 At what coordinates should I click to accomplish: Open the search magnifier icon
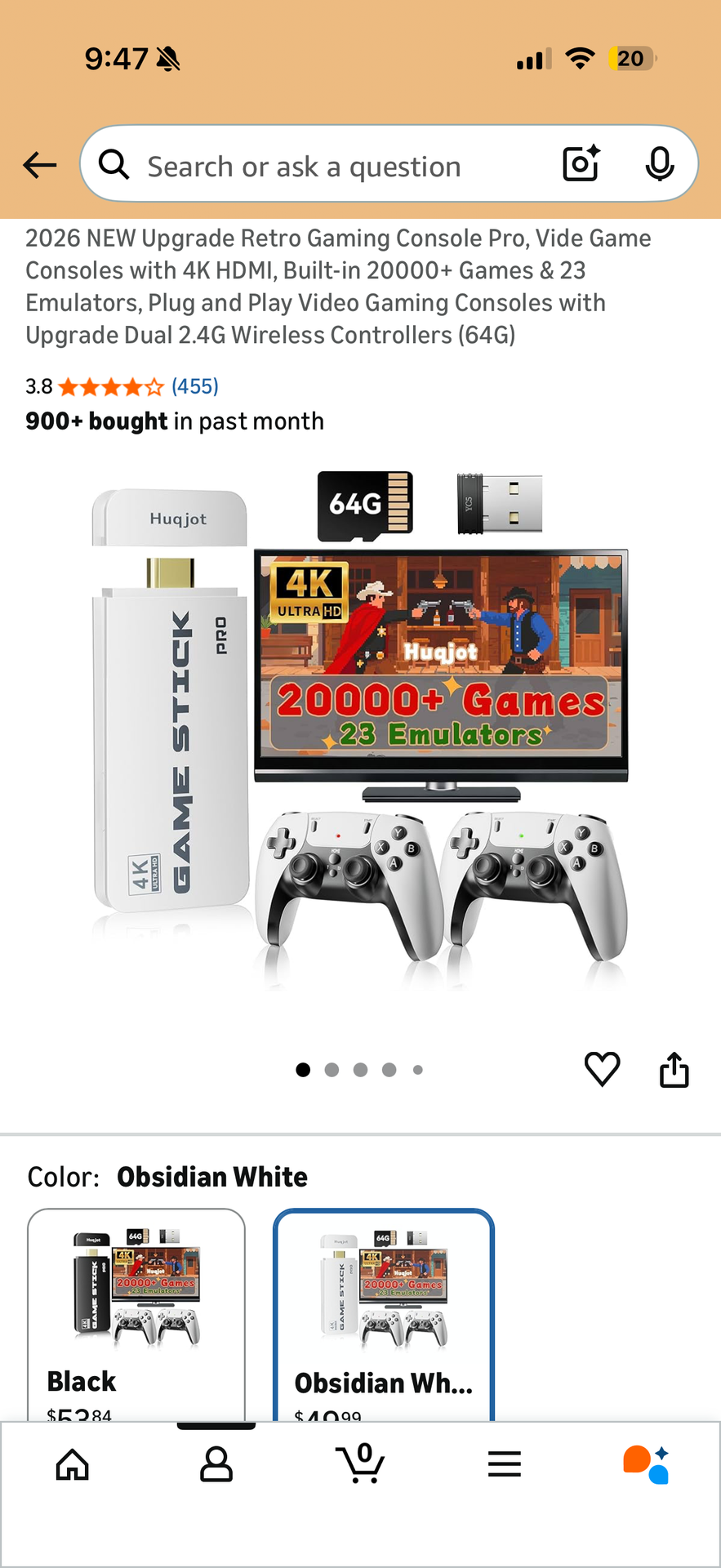tap(113, 164)
